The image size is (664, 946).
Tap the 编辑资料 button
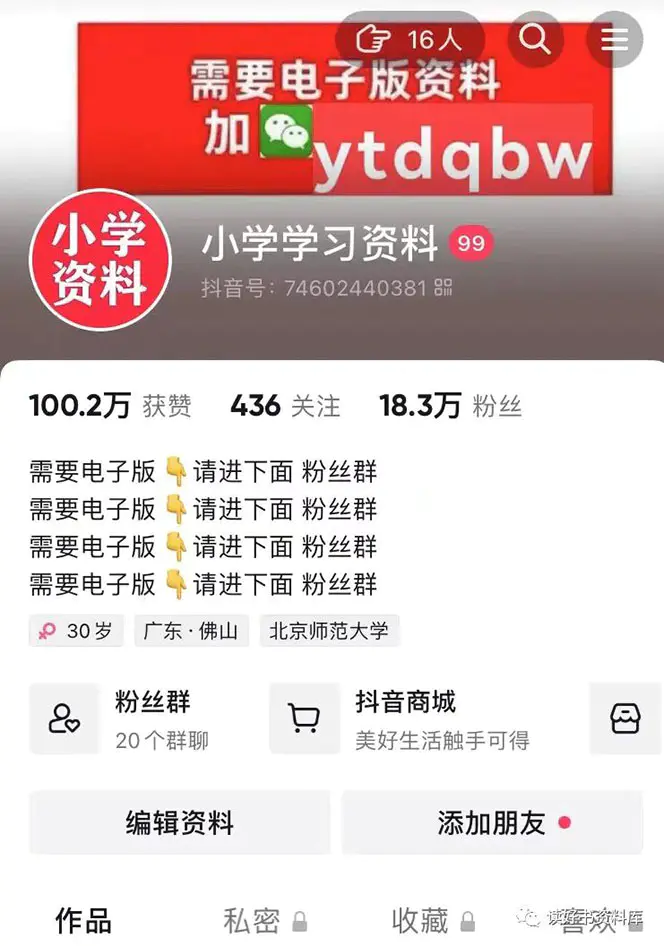[x=179, y=823]
